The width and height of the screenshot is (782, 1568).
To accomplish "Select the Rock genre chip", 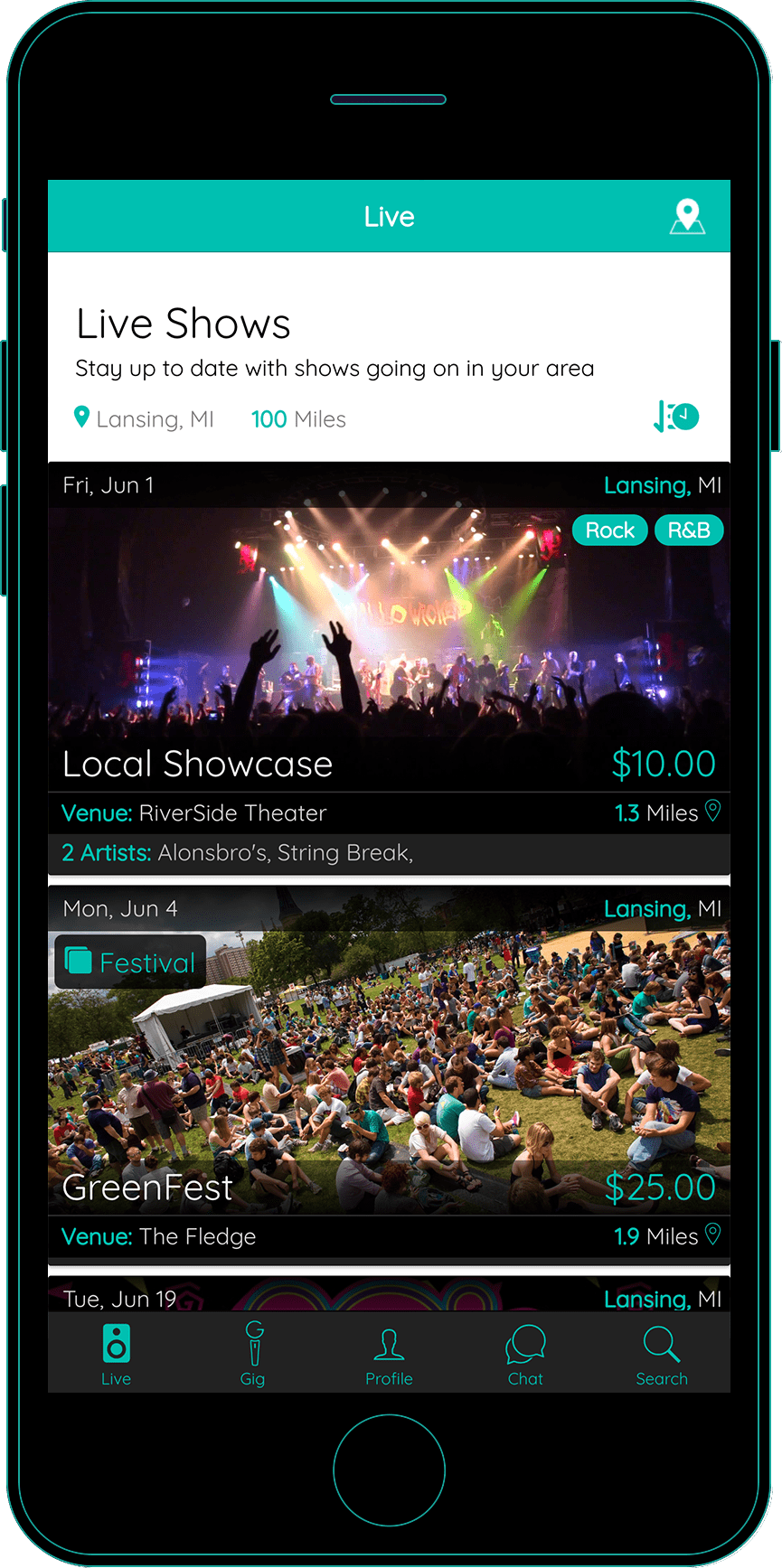I will [609, 530].
